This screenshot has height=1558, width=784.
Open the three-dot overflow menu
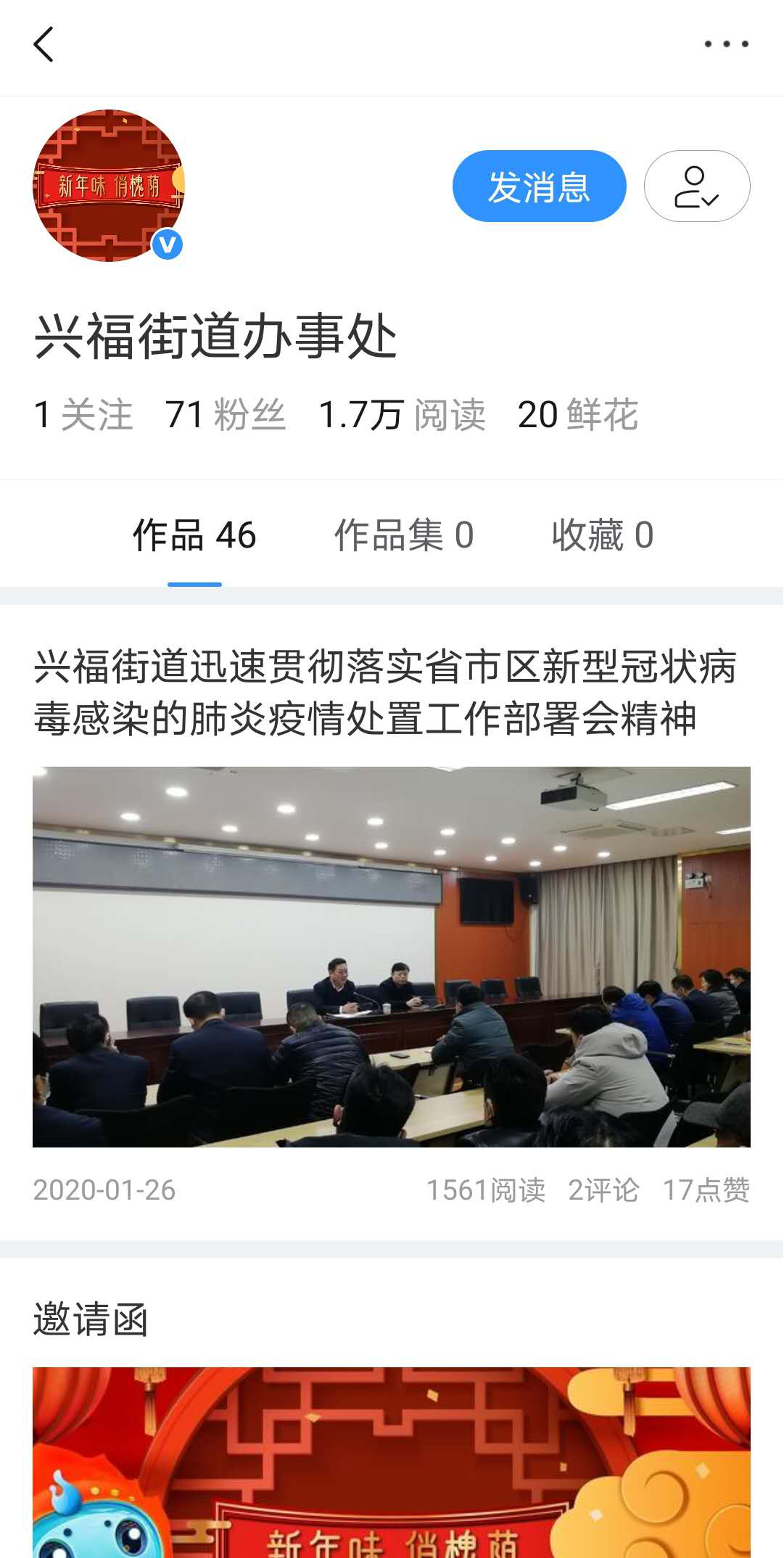[726, 44]
